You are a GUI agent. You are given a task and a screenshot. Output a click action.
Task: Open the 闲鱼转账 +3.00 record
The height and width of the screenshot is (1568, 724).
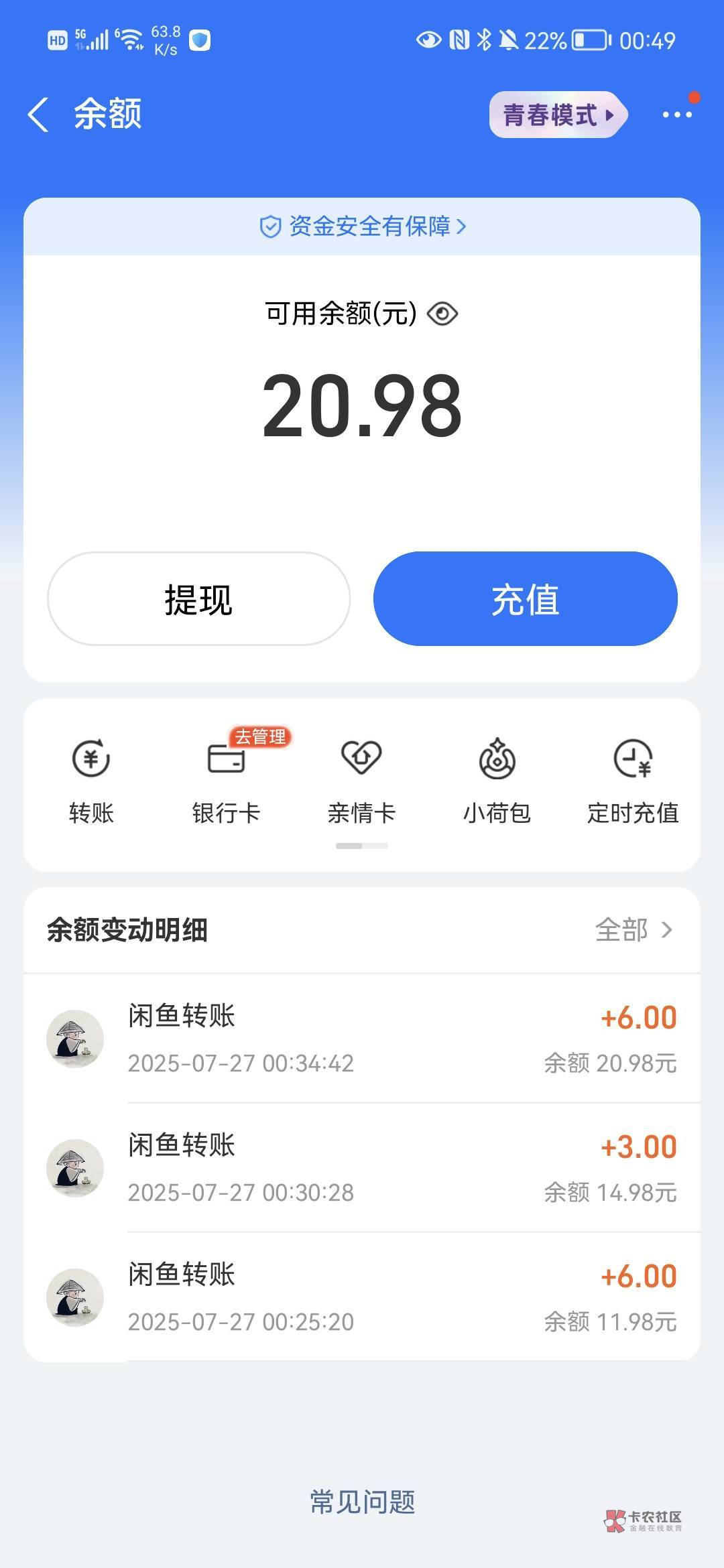(x=362, y=1168)
